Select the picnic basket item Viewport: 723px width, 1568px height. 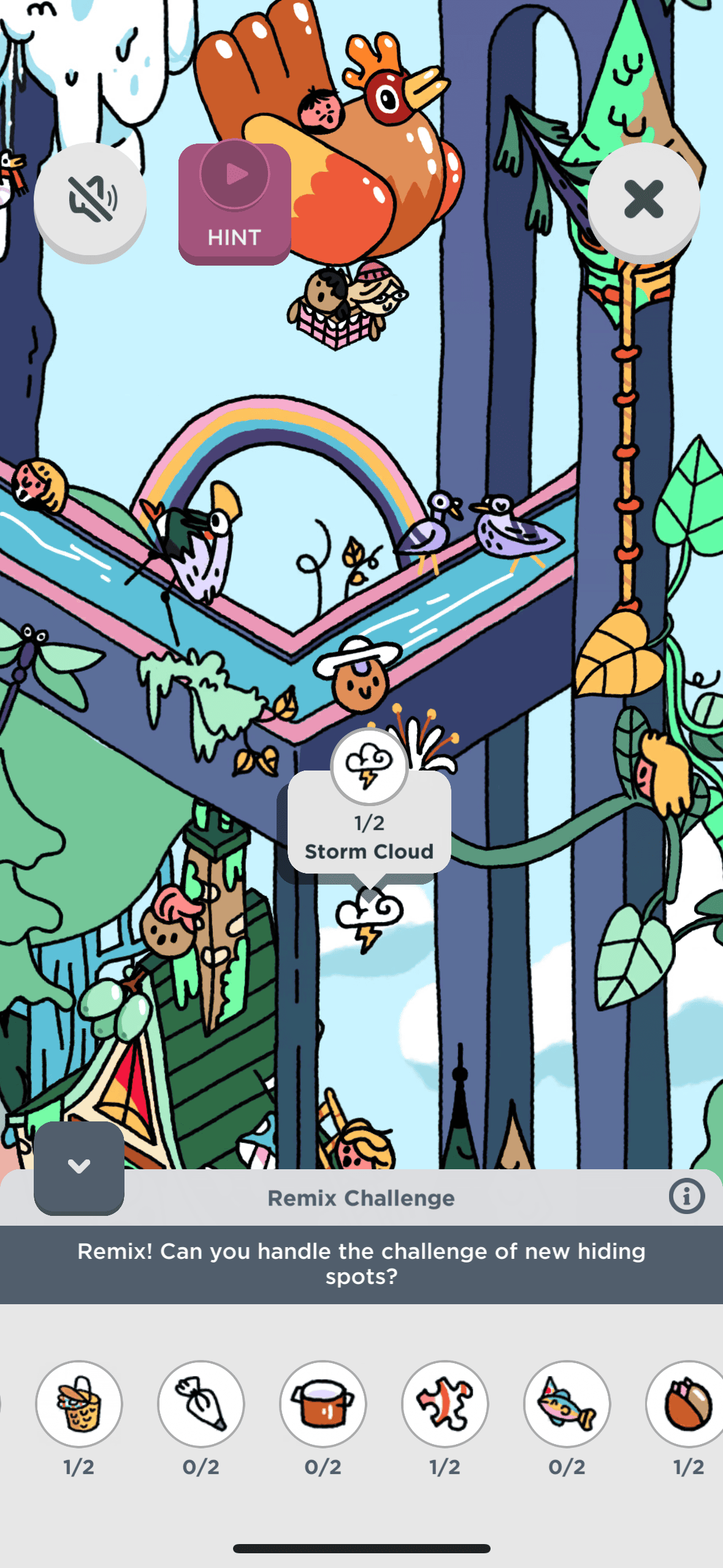(x=79, y=1404)
